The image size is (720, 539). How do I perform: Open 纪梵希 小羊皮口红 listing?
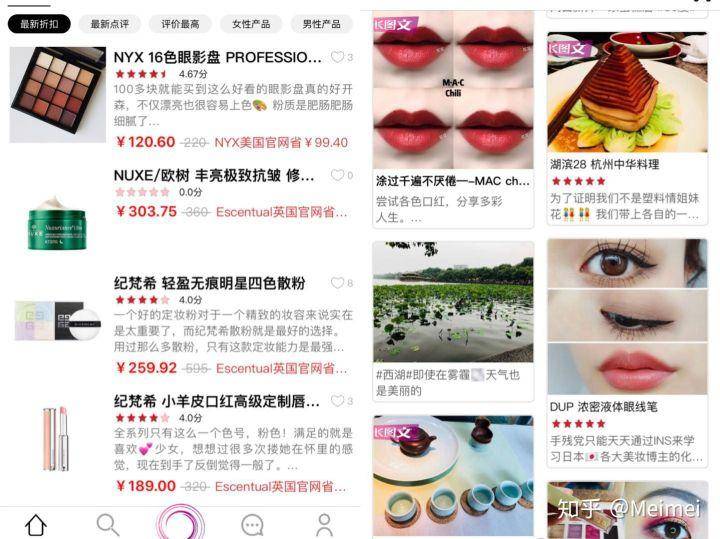click(x=216, y=401)
